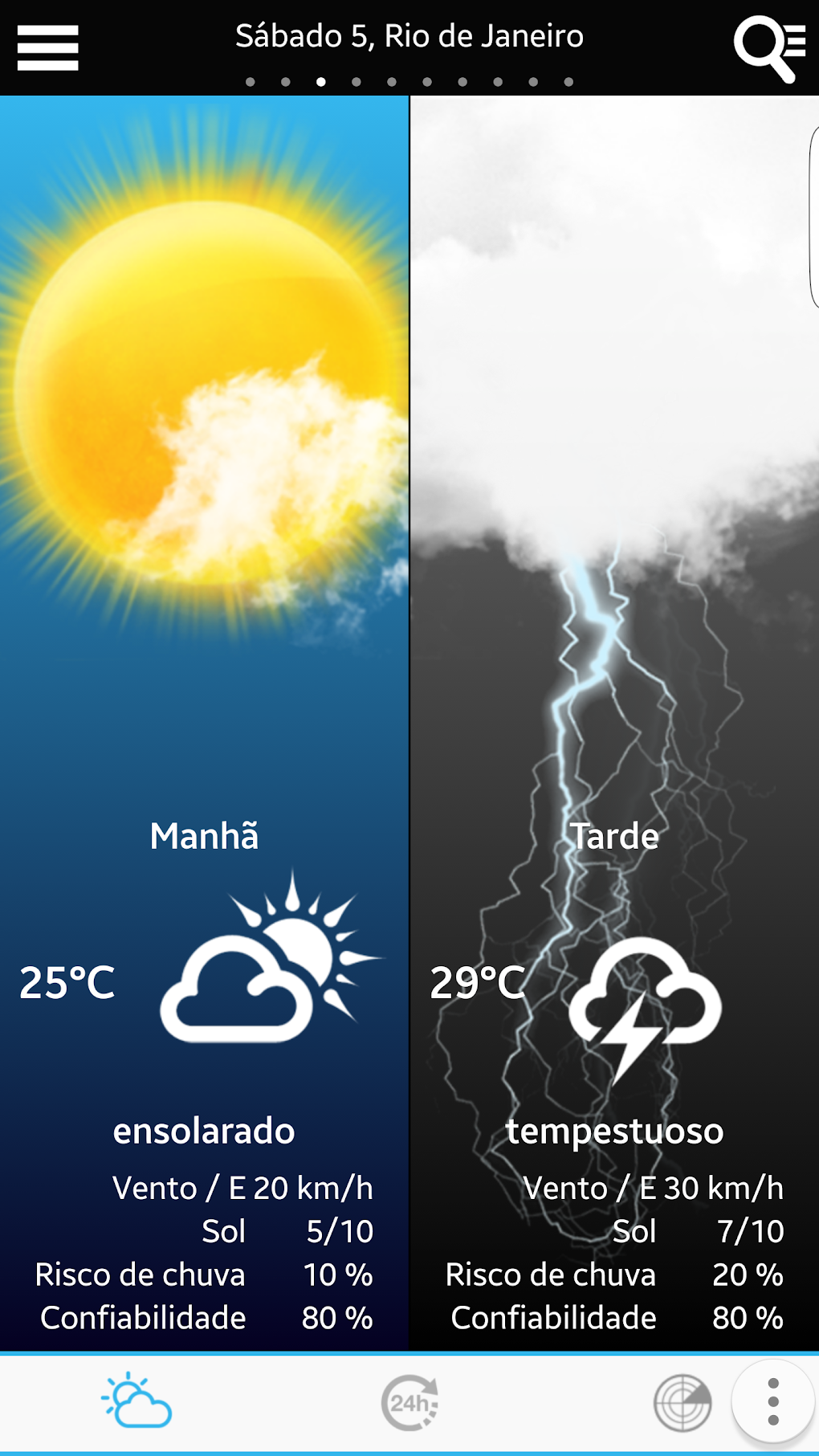Image resolution: width=819 pixels, height=1456 pixels.
Task: Open the search function
Action: pyautogui.click(x=772, y=47)
